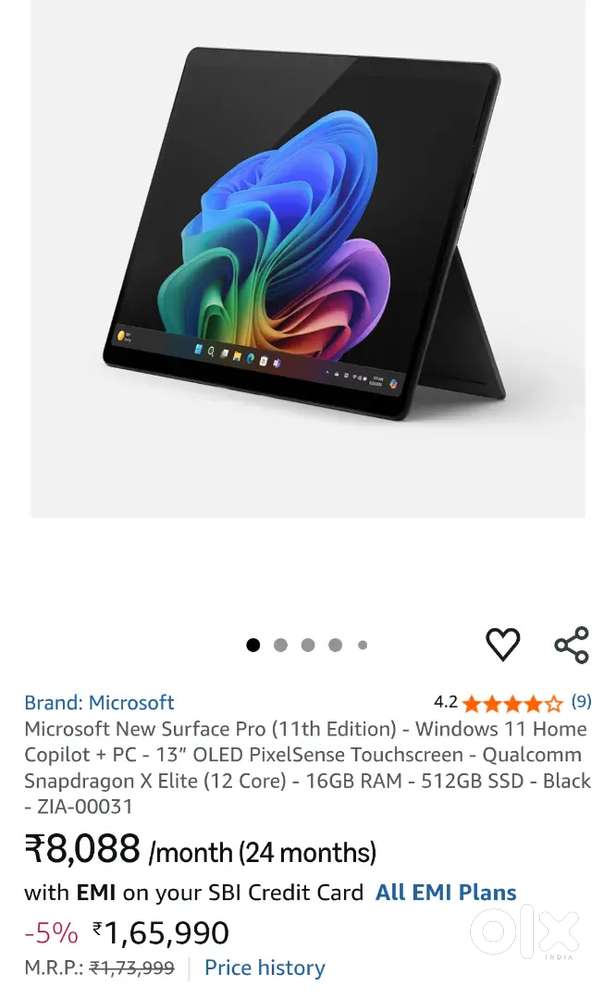Add this Surface Pro to the wishlist
The width and height of the screenshot is (616, 999).
click(x=502, y=645)
